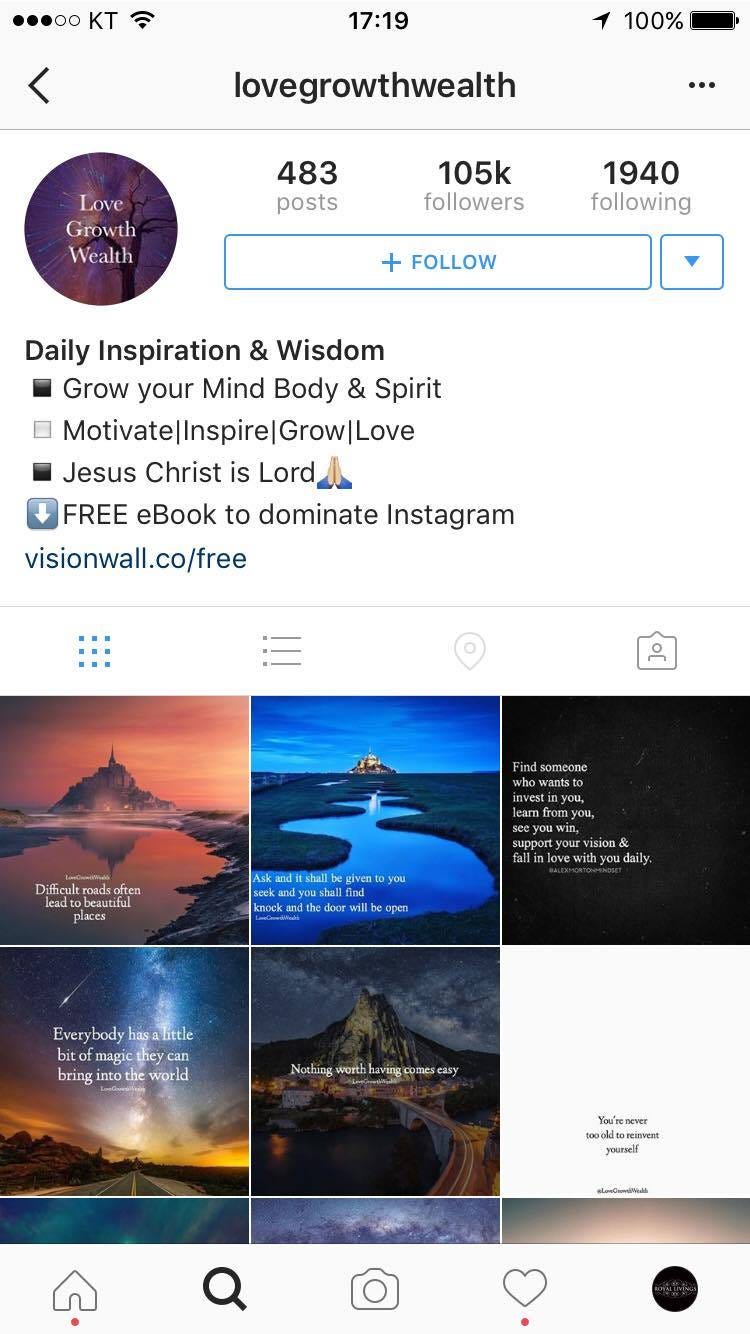Open the "Difficult roads often lead" post
Viewport: 750px width, 1334px height.
124,820
